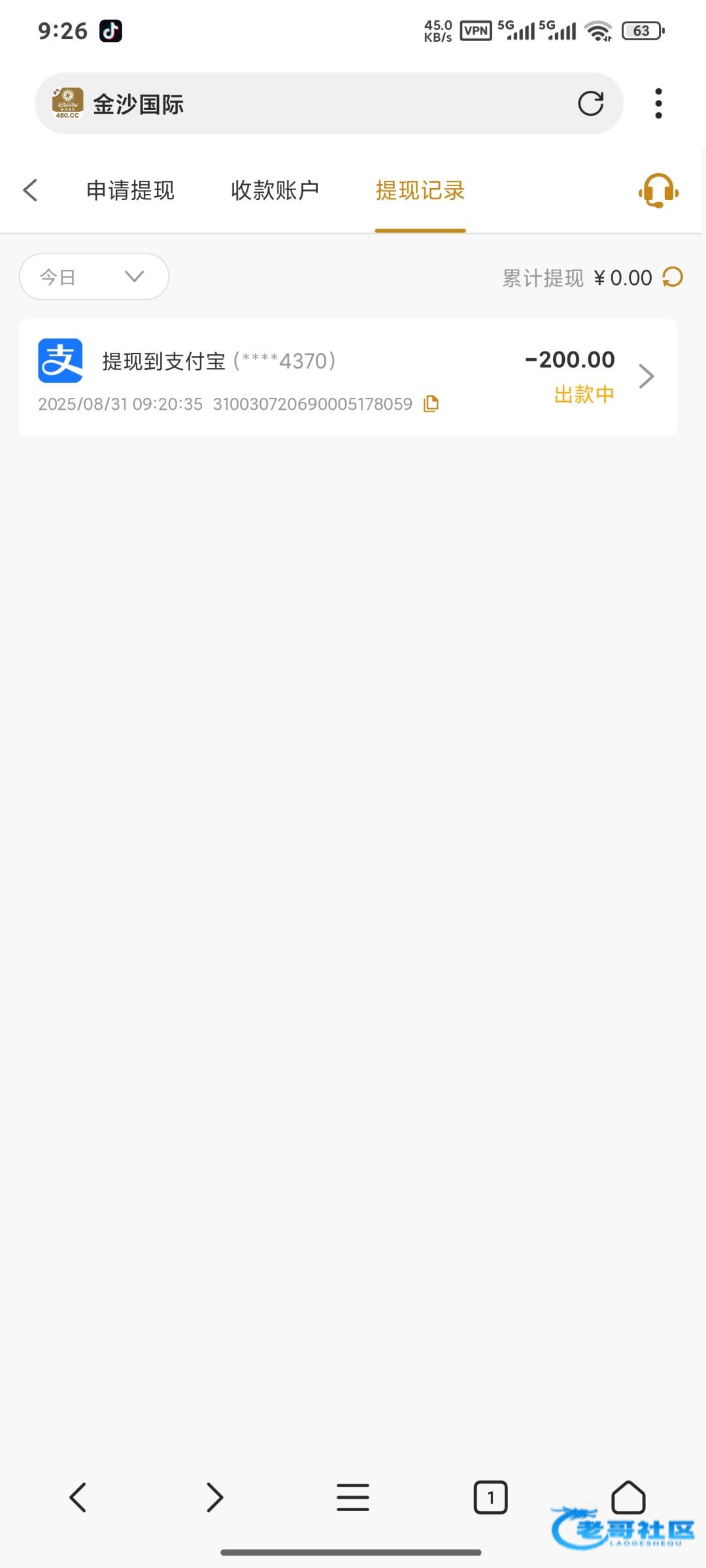Go to browser home page
706x1568 pixels.
(628, 1497)
